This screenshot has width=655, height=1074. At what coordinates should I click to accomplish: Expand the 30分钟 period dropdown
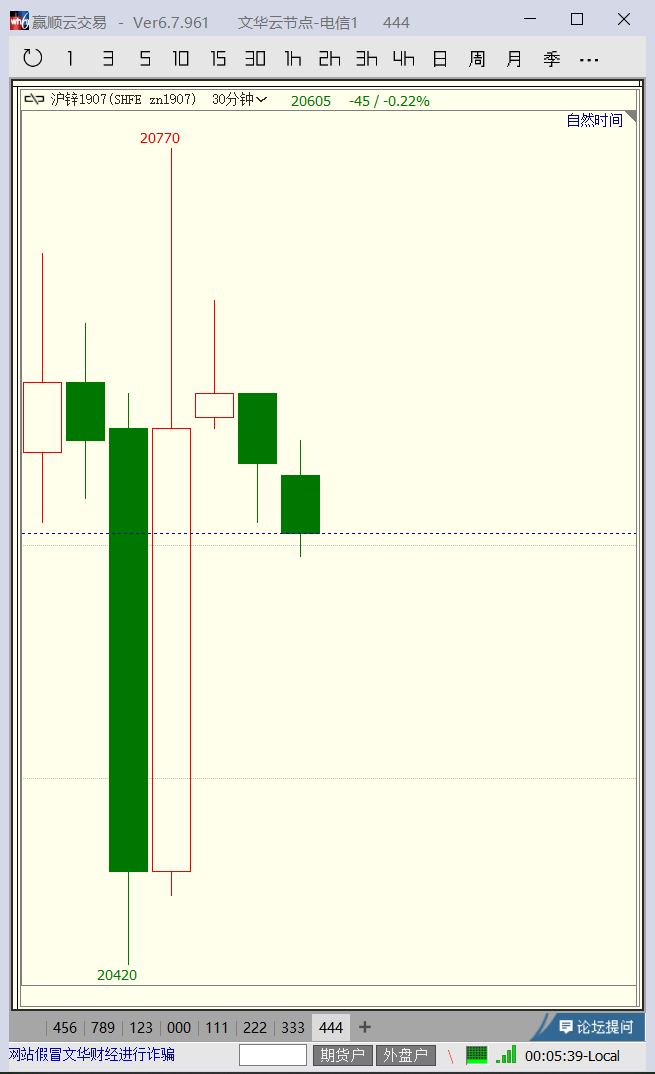(240, 100)
